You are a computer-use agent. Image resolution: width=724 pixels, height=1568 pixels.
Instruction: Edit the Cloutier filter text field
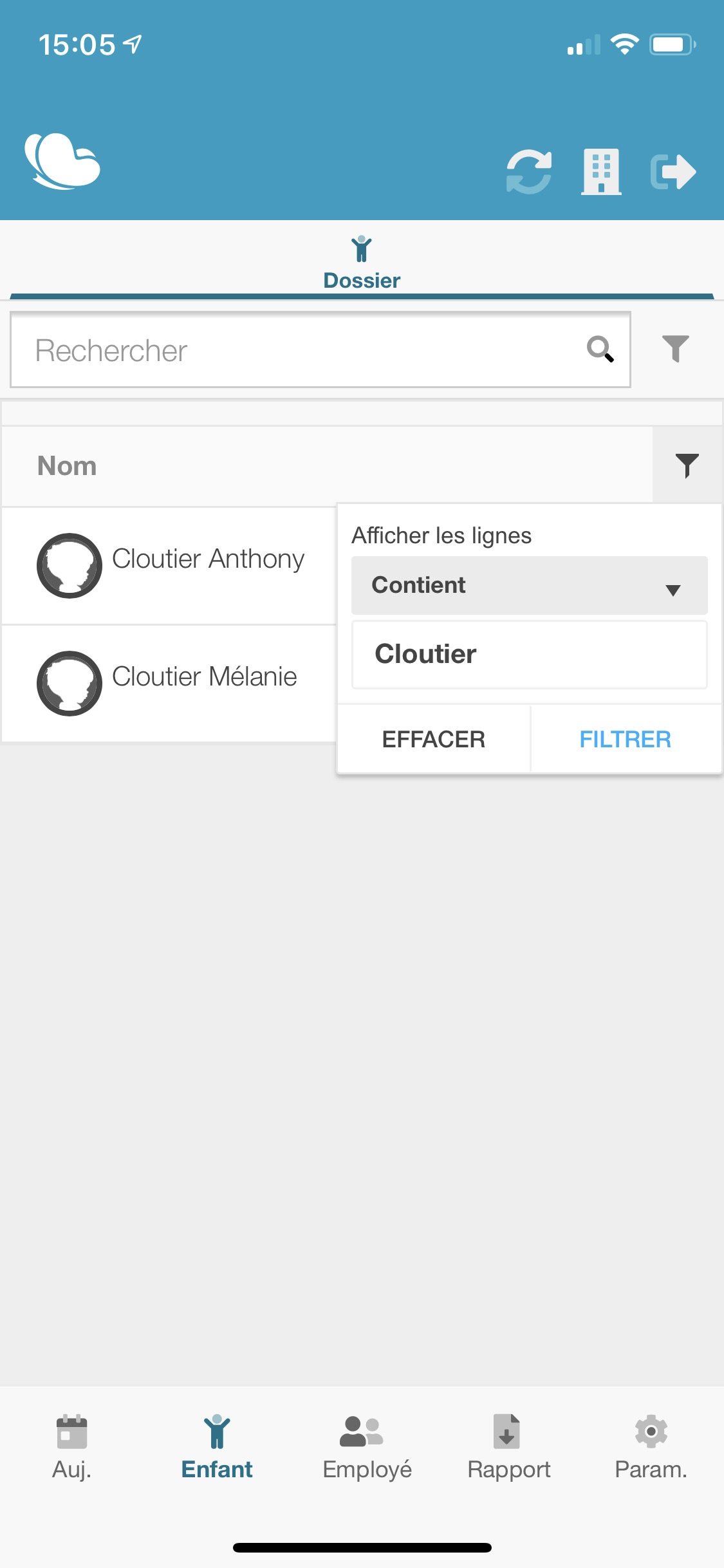coord(529,654)
